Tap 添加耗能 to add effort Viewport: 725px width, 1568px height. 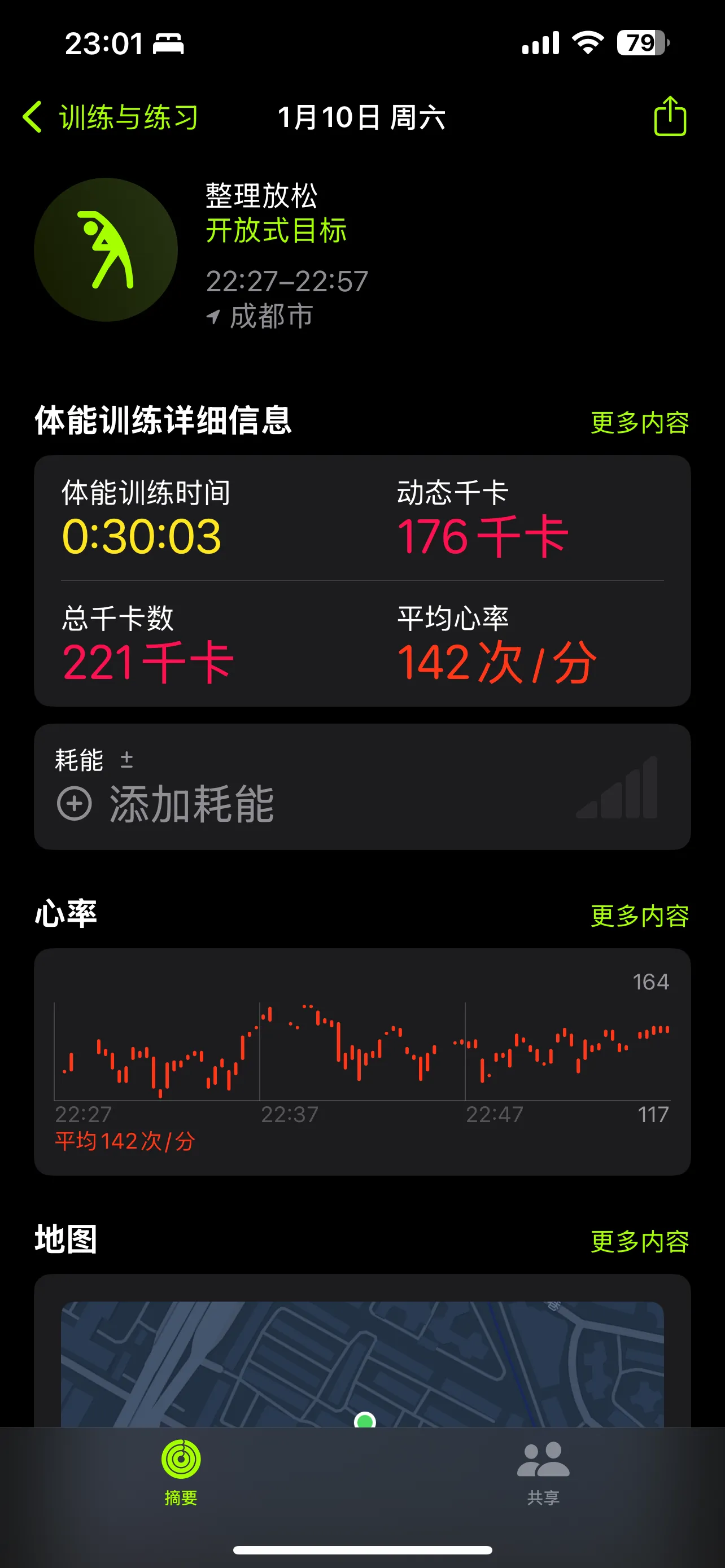click(x=165, y=804)
